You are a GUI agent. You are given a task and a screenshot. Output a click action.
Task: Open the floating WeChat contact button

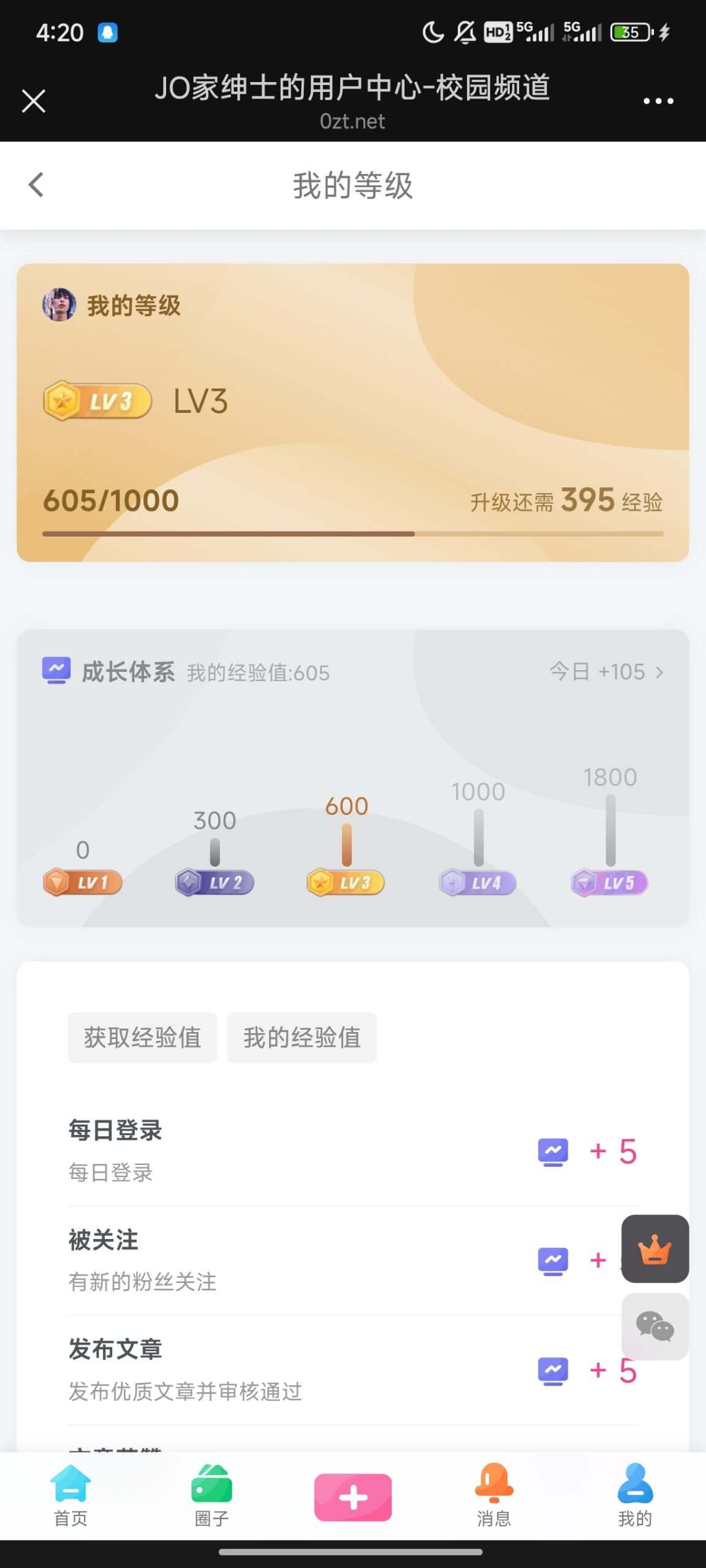pos(655,1326)
